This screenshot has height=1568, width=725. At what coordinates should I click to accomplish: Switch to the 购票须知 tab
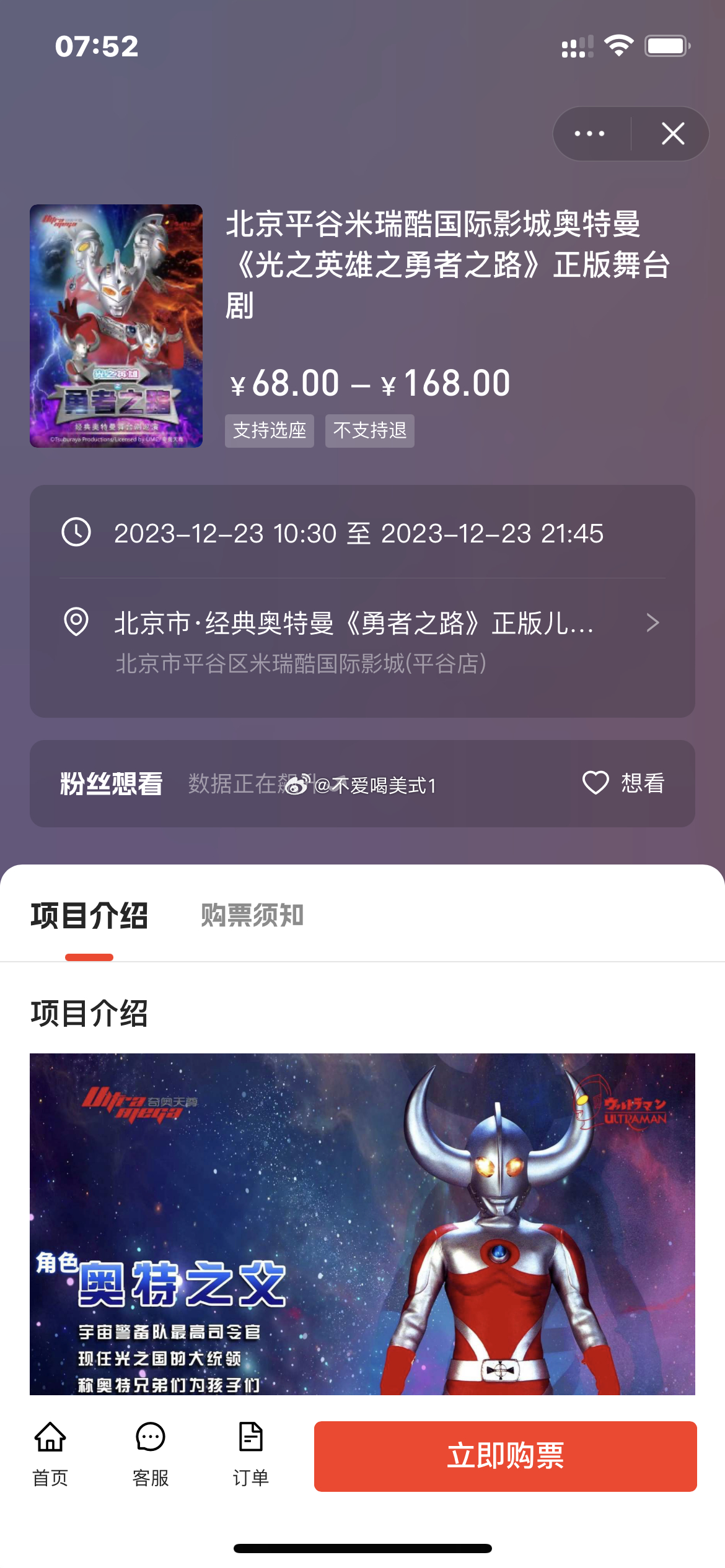tap(252, 915)
